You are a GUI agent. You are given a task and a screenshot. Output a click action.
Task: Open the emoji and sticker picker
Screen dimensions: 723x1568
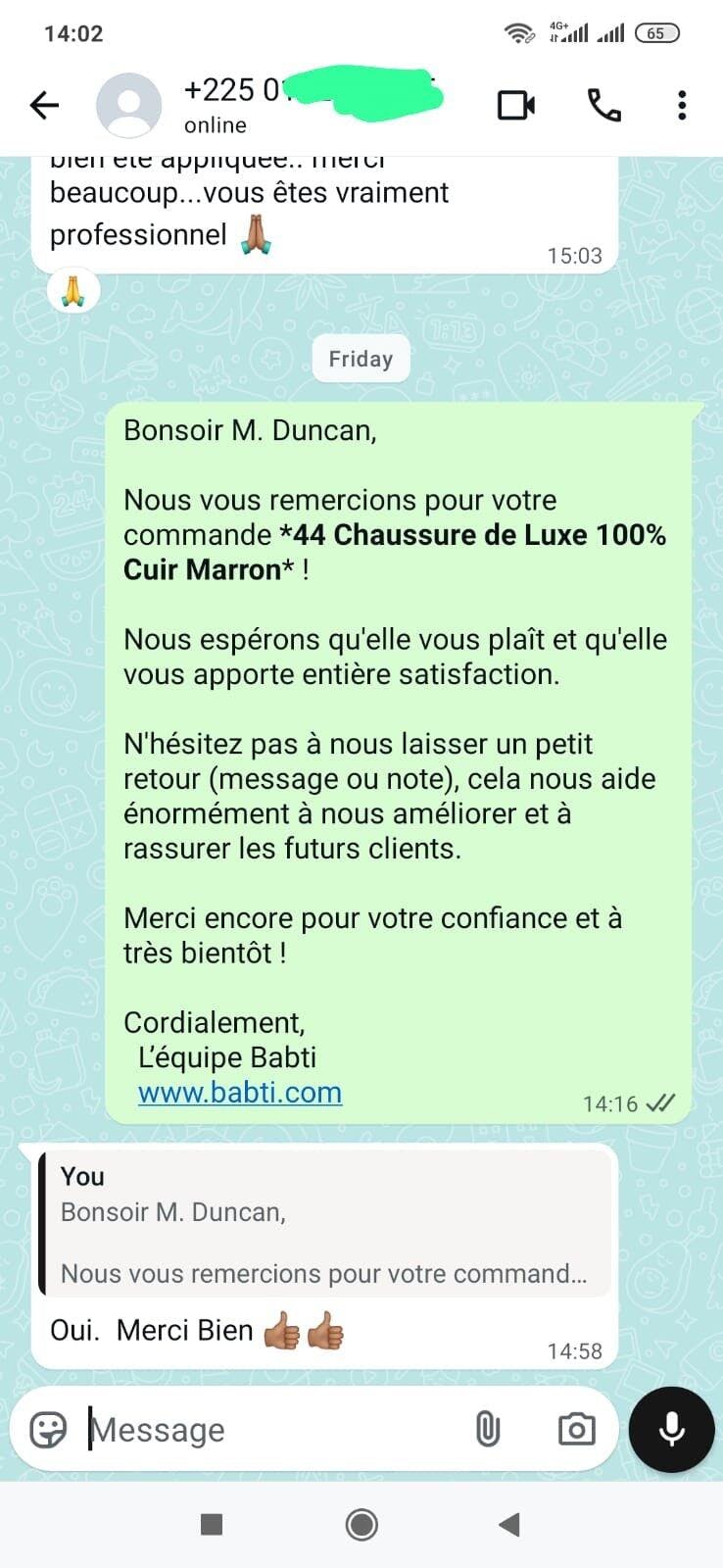[48, 1430]
